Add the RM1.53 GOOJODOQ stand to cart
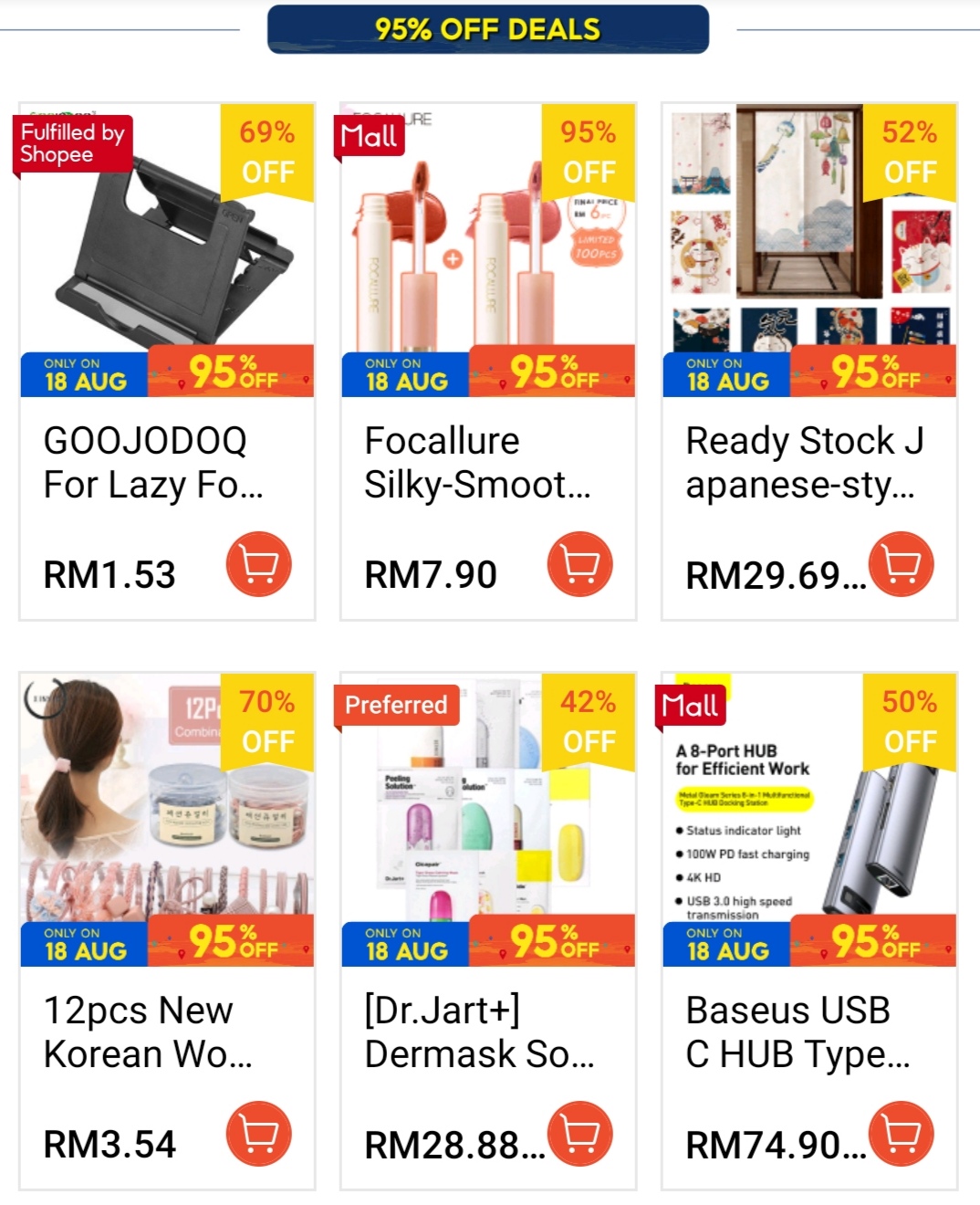The width and height of the screenshot is (980, 1205). (x=259, y=564)
